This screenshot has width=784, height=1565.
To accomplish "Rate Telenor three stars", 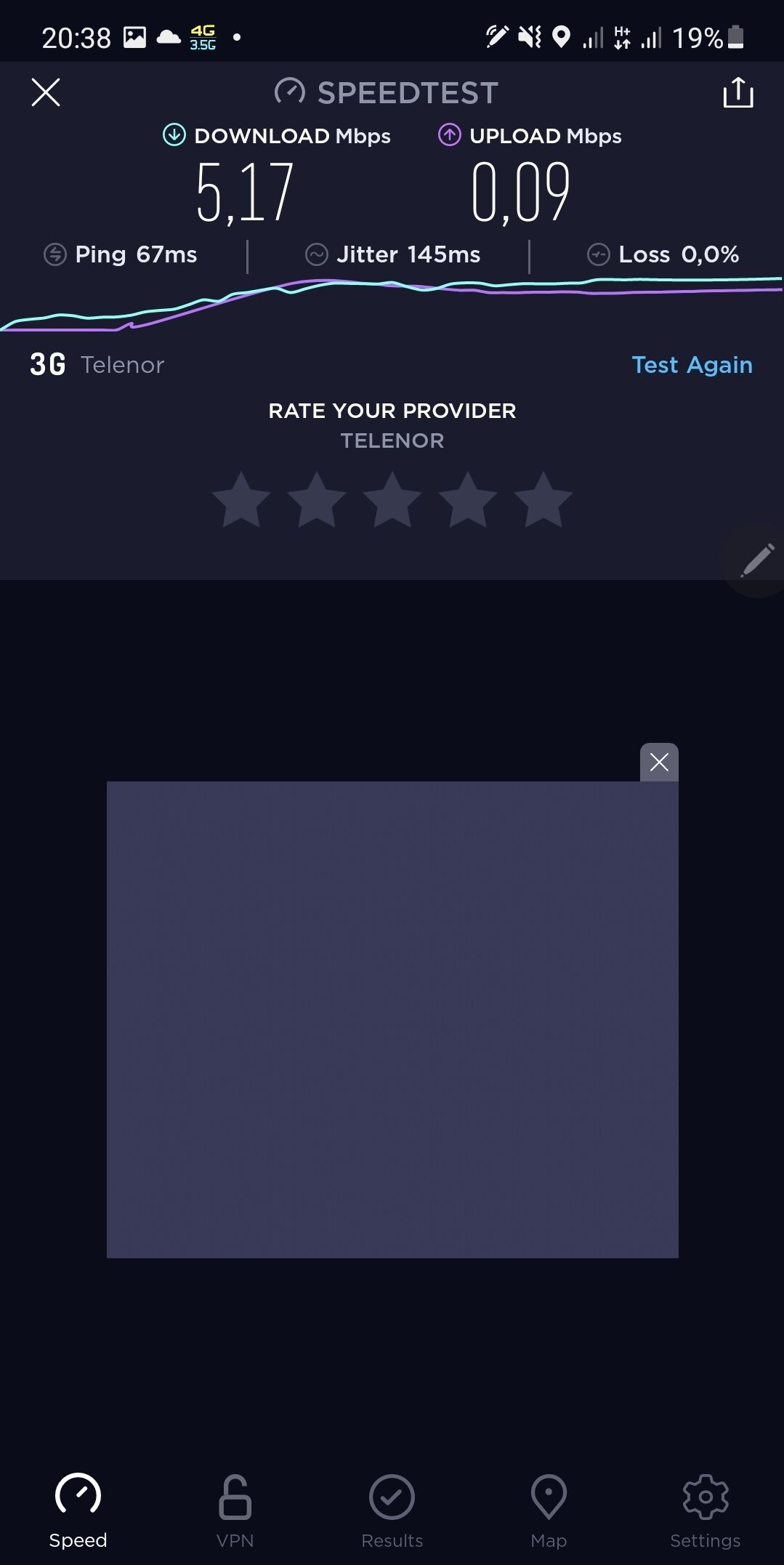I will [x=392, y=500].
